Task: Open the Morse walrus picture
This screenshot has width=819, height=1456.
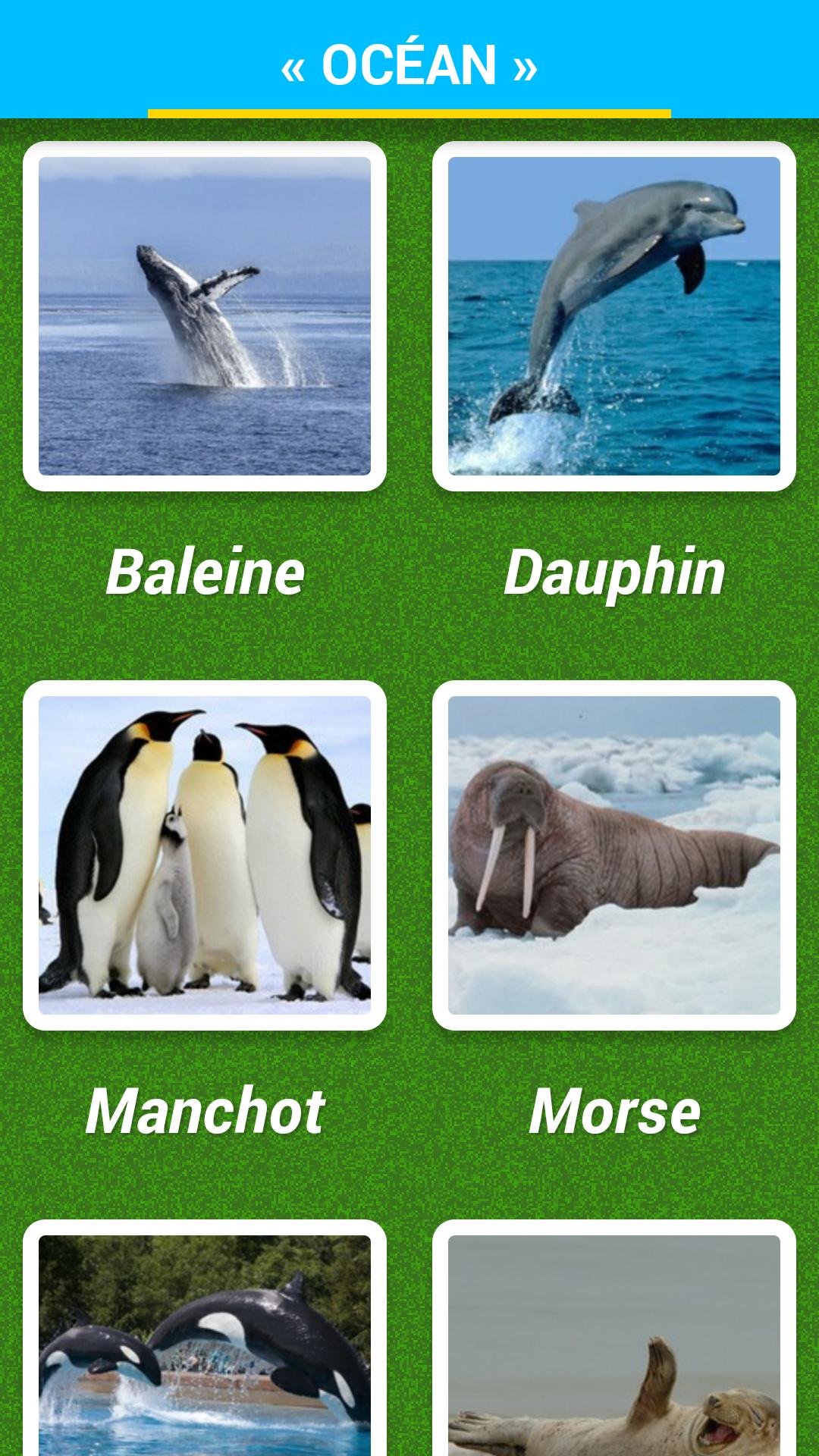Action: [x=614, y=855]
